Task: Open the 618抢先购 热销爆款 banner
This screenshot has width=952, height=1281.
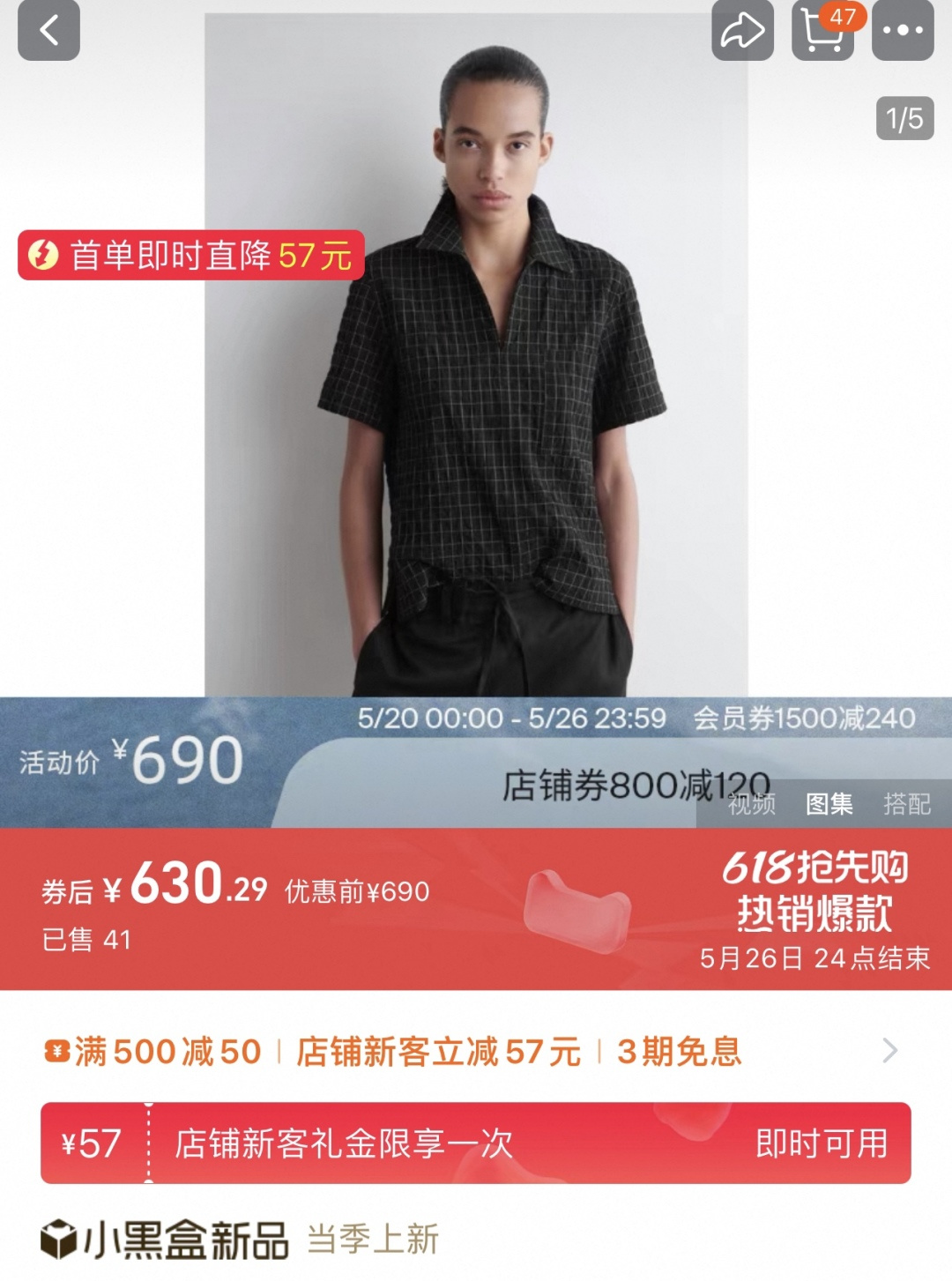Action: coord(814,908)
